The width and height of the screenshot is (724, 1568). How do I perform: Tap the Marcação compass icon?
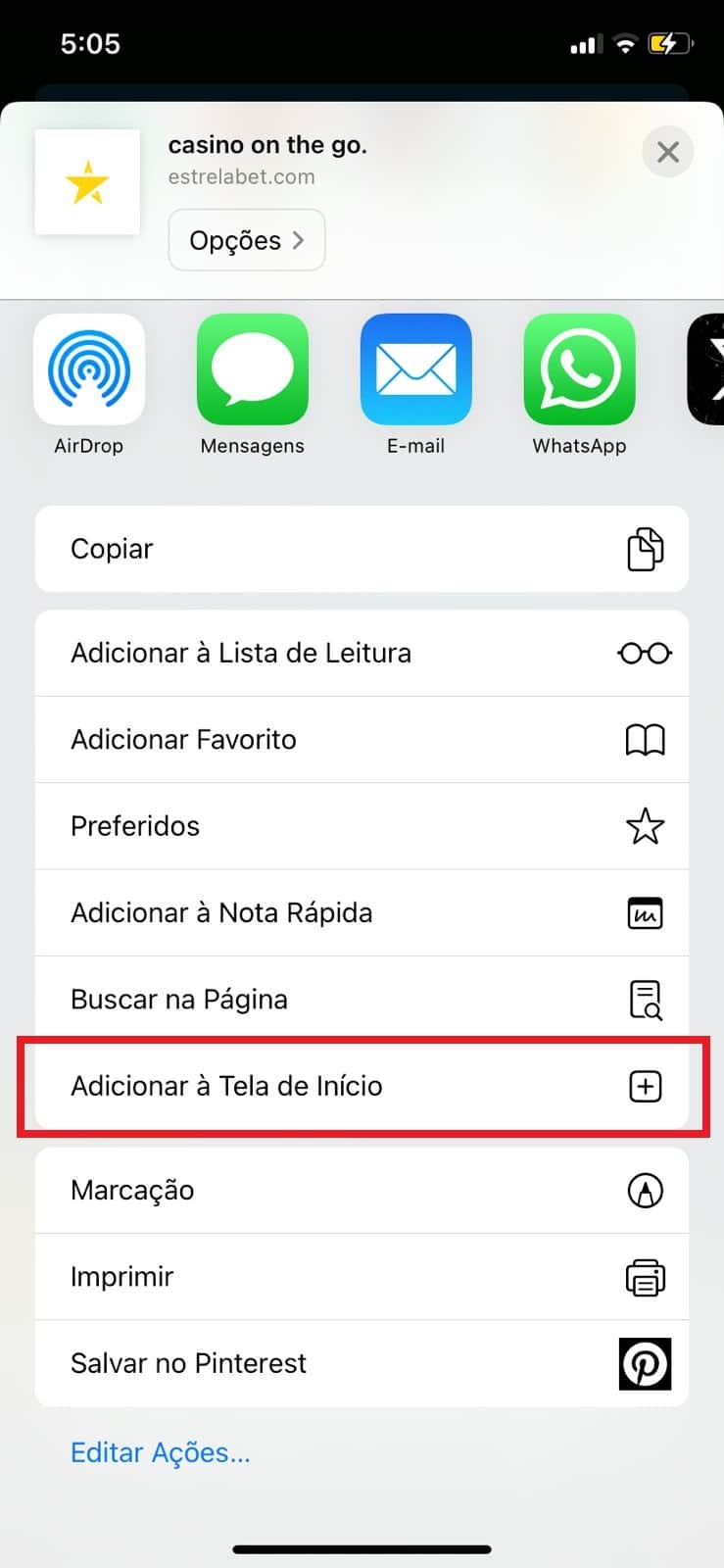646,1190
